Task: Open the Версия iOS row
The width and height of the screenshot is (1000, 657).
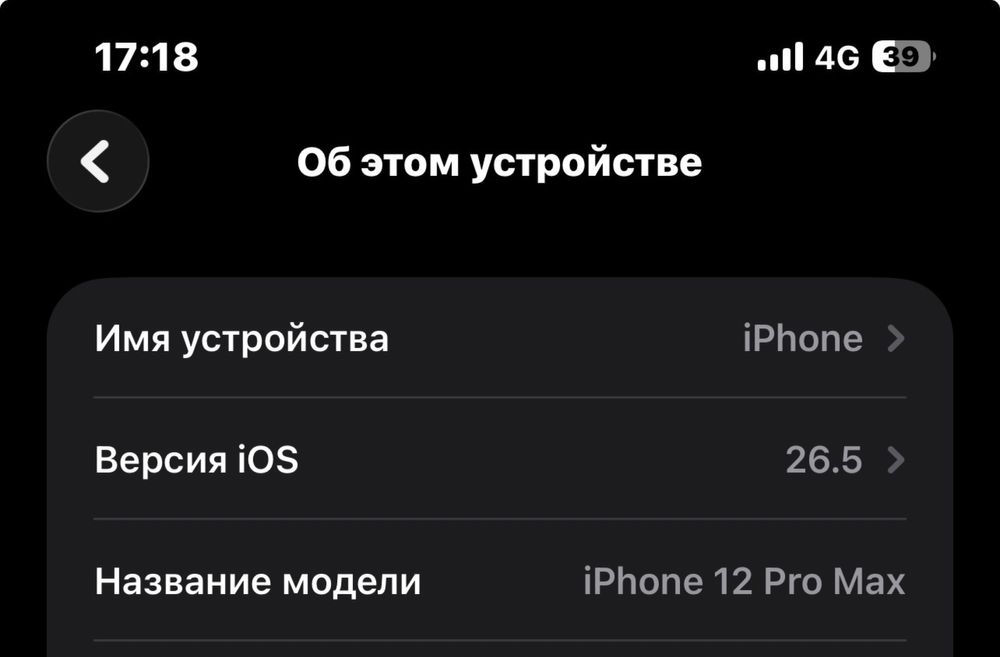Action: click(500, 459)
